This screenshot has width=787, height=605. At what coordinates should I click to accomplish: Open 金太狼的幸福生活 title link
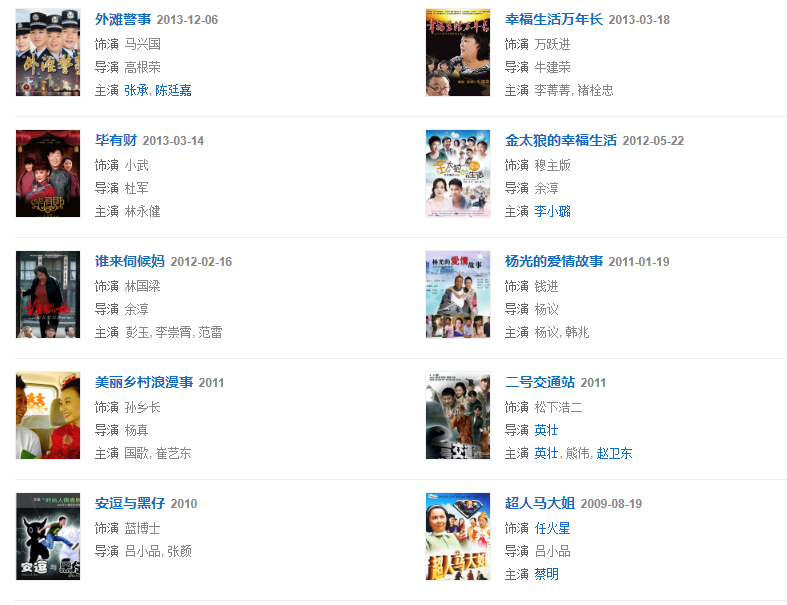pos(561,141)
